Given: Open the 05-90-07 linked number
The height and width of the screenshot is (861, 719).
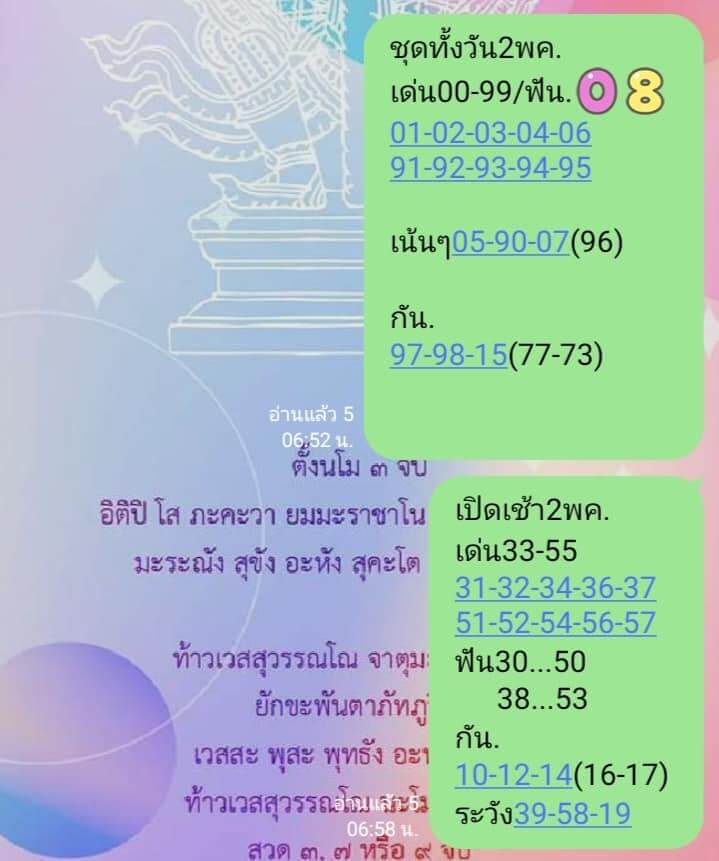Looking at the screenshot, I should click(x=511, y=240).
